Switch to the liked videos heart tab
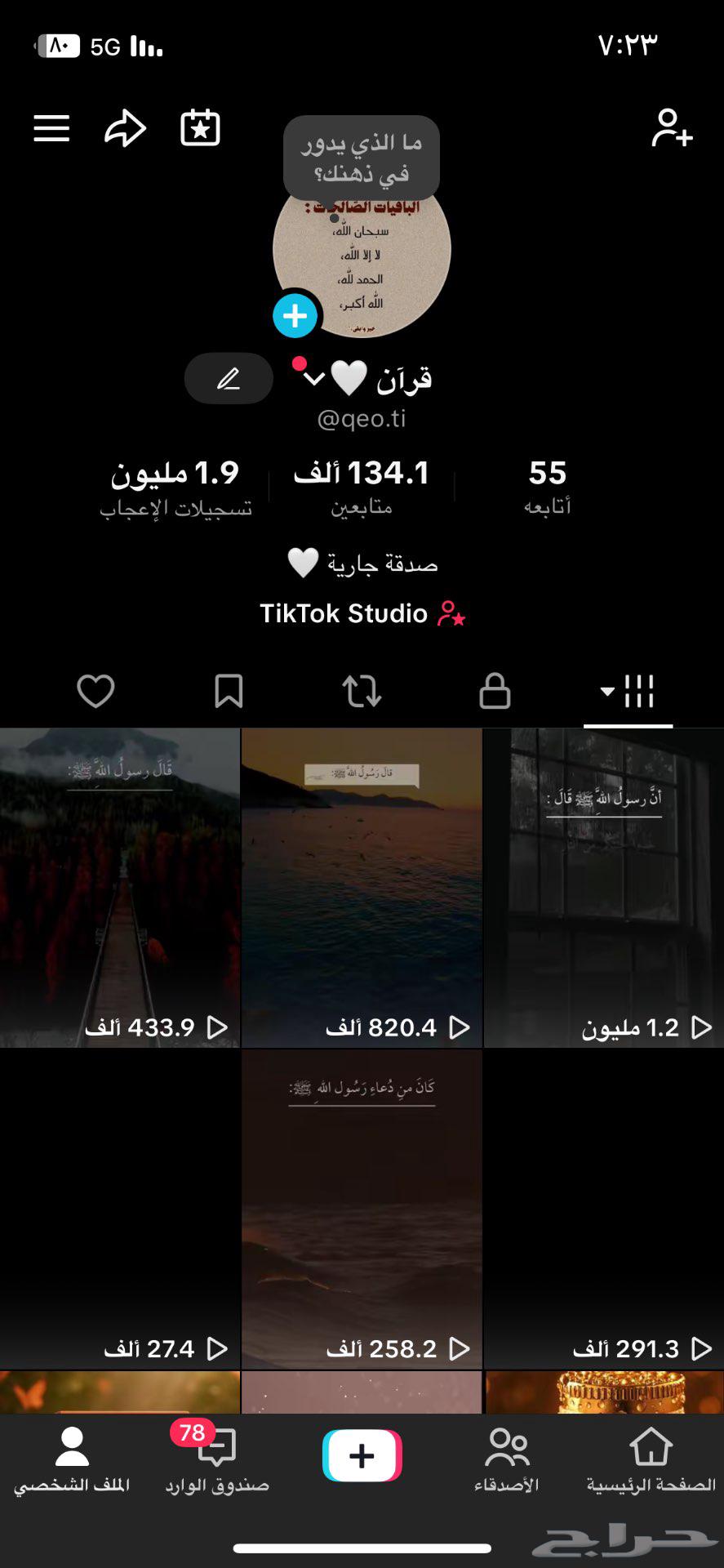Image resolution: width=724 pixels, height=1568 pixels. tap(95, 690)
